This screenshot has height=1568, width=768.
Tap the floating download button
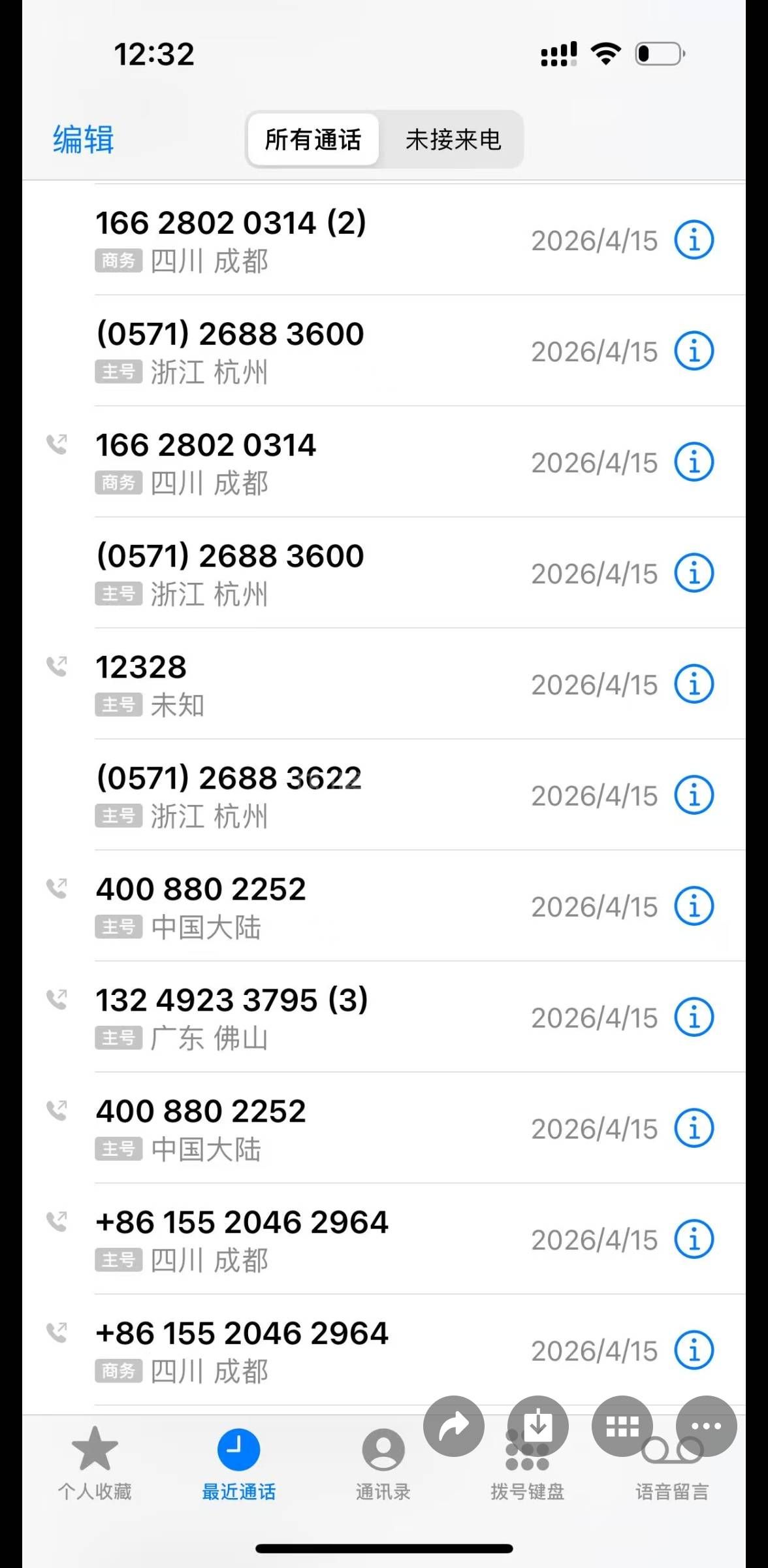(x=538, y=1426)
